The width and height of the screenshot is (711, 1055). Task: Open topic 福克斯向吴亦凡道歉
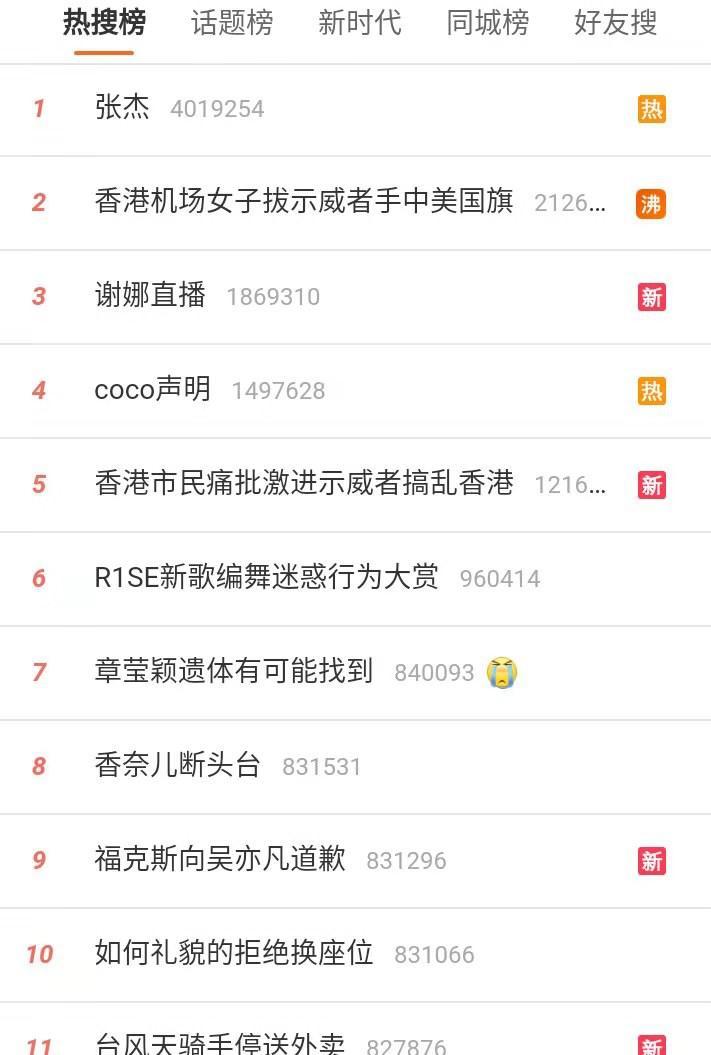tap(220, 860)
